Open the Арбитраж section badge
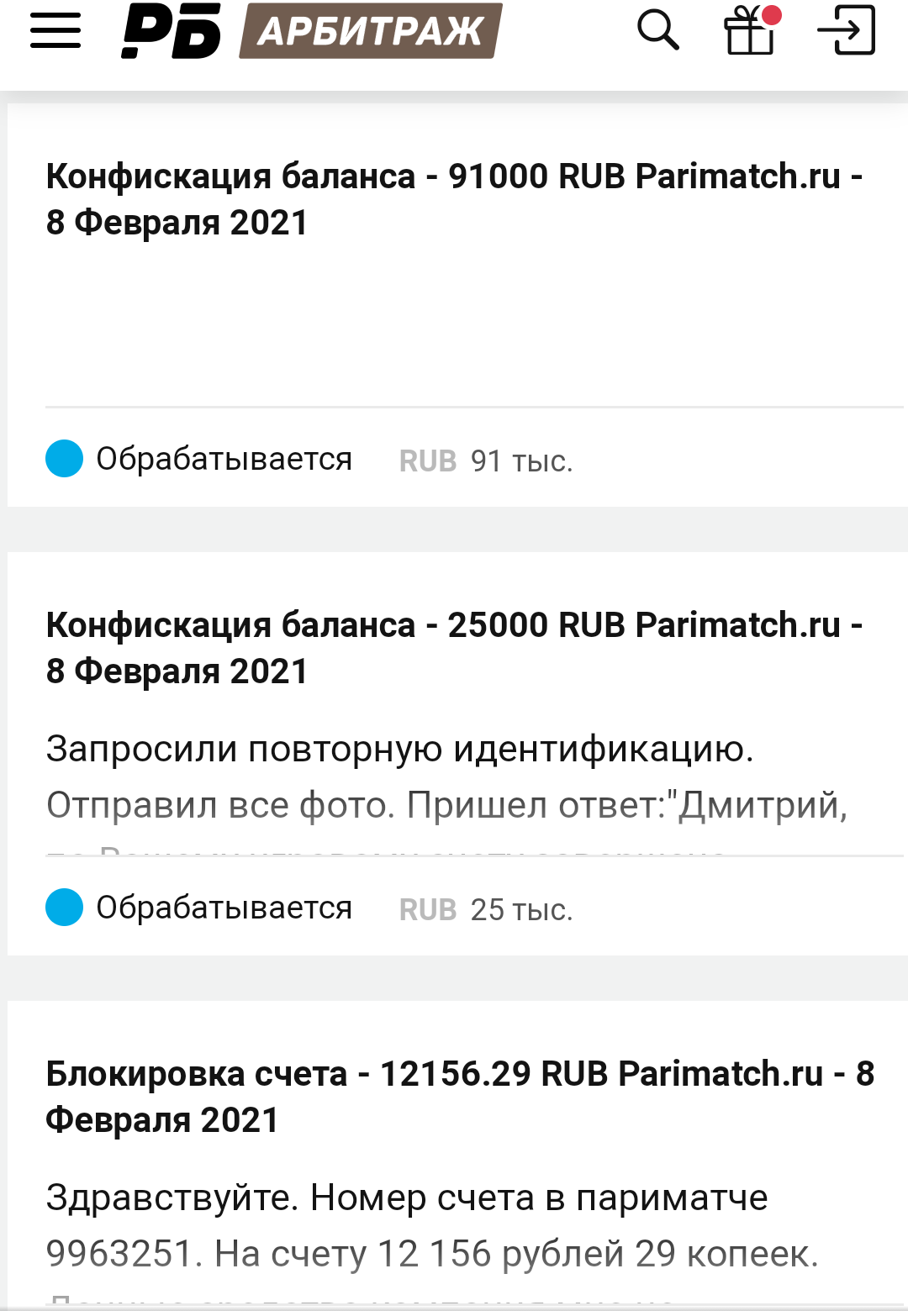Image resolution: width=908 pixels, height=1316 pixels. [370, 31]
